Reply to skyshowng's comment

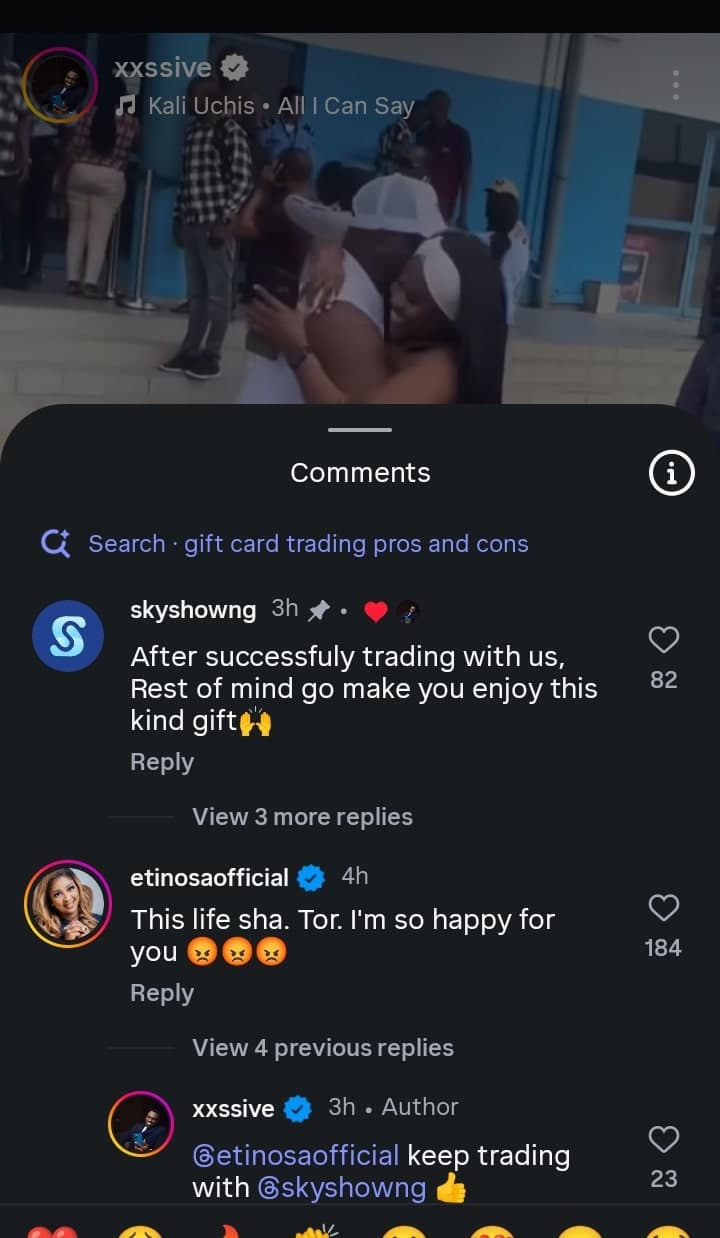click(x=162, y=762)
